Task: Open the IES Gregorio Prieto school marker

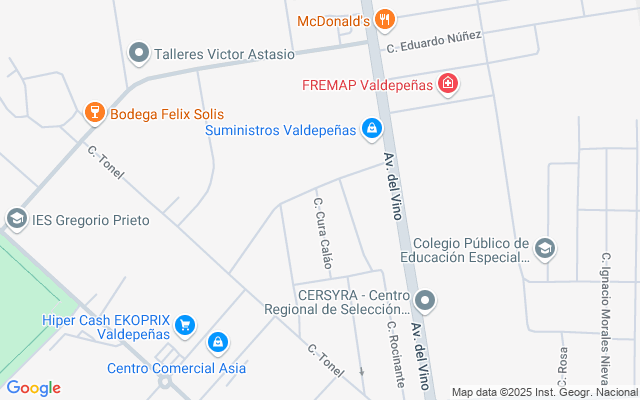Action: pyautogui.click(x=17, y=219)
